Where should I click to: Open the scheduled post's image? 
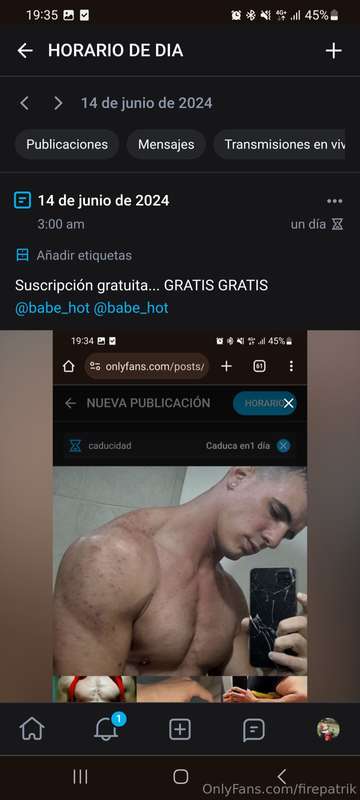(180, 516)
